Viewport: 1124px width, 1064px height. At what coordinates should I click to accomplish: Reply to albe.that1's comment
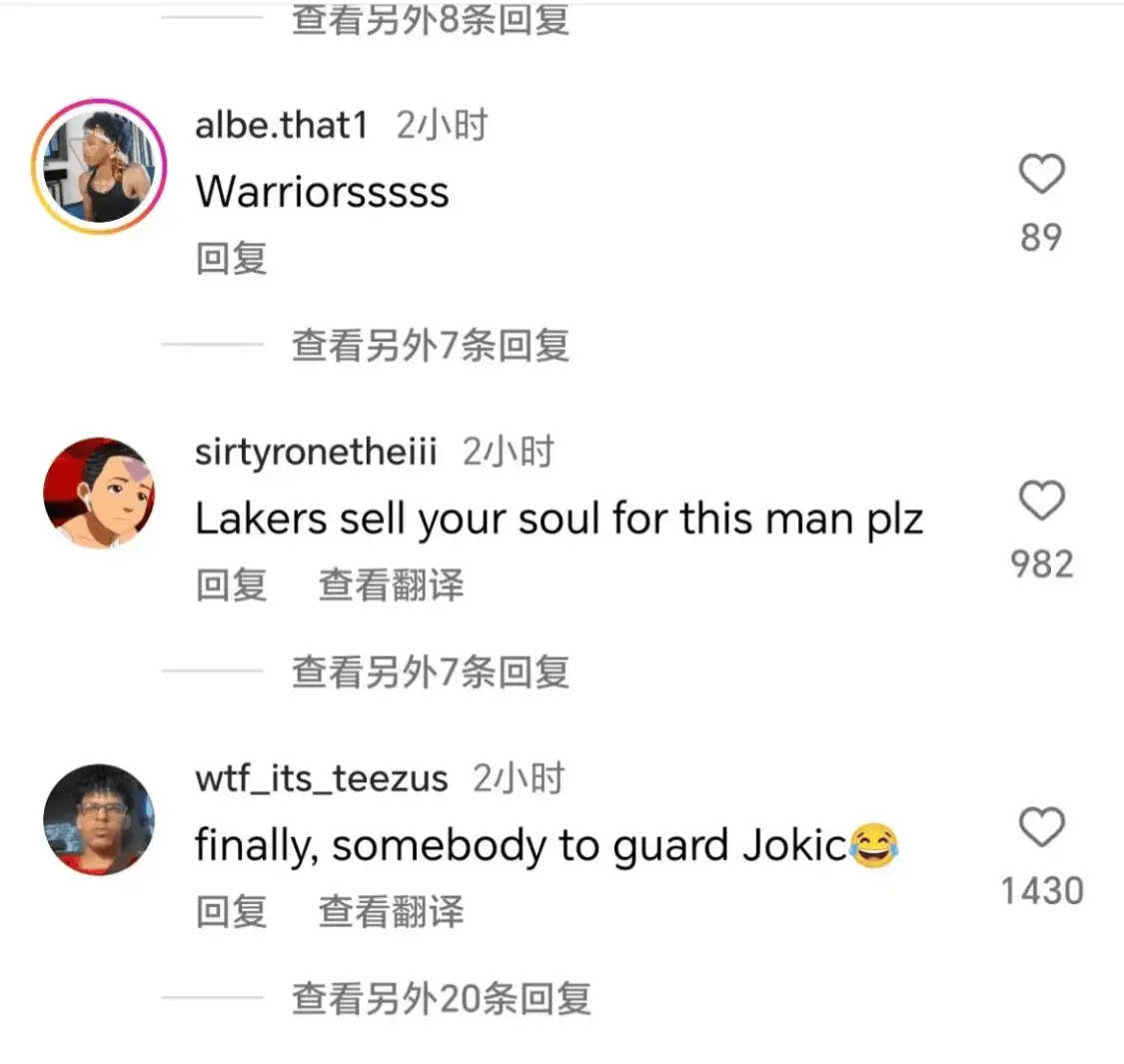(231, 259)
